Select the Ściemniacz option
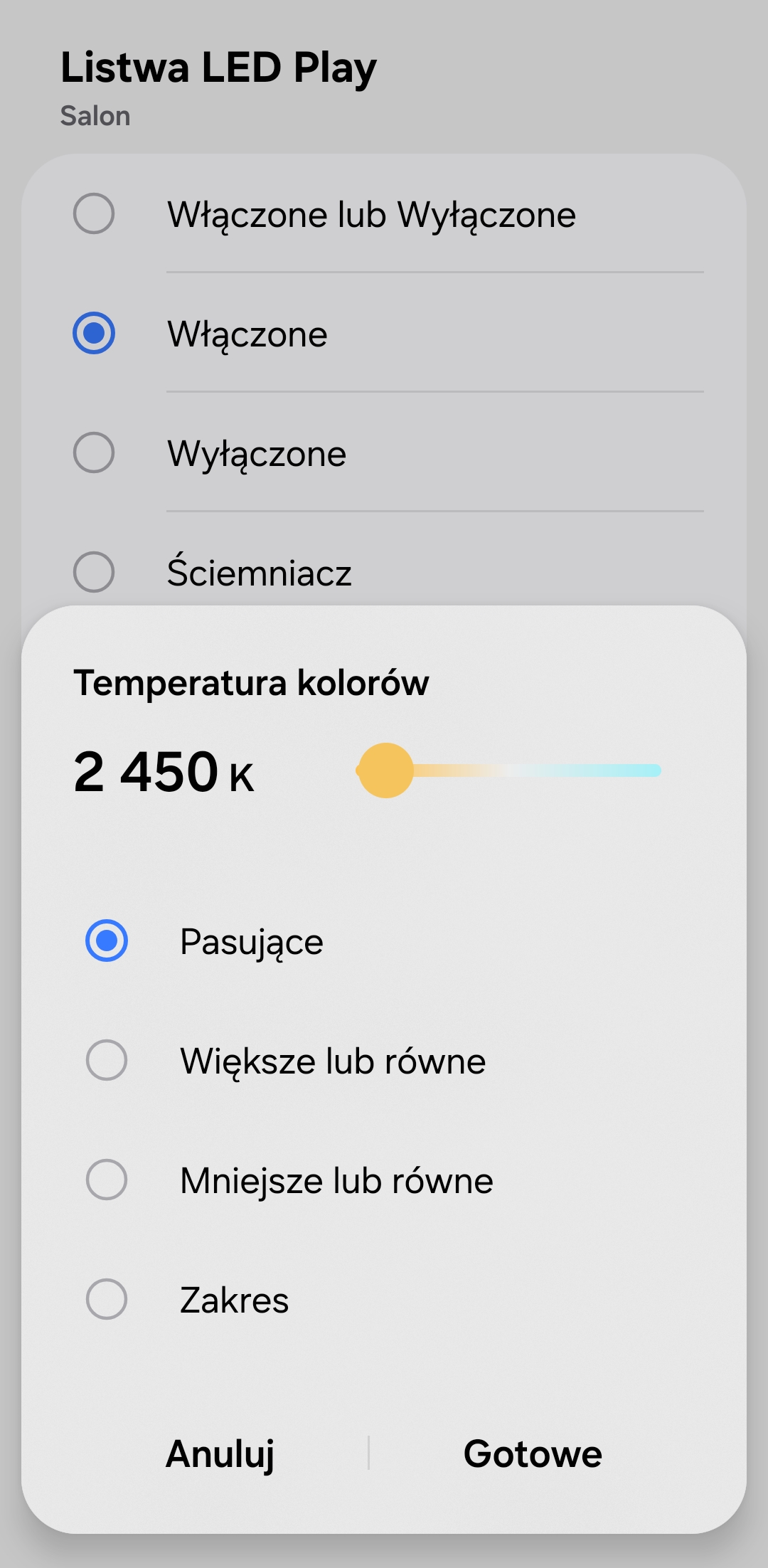This screenshot has width=768, height=1568. point(94,572)
